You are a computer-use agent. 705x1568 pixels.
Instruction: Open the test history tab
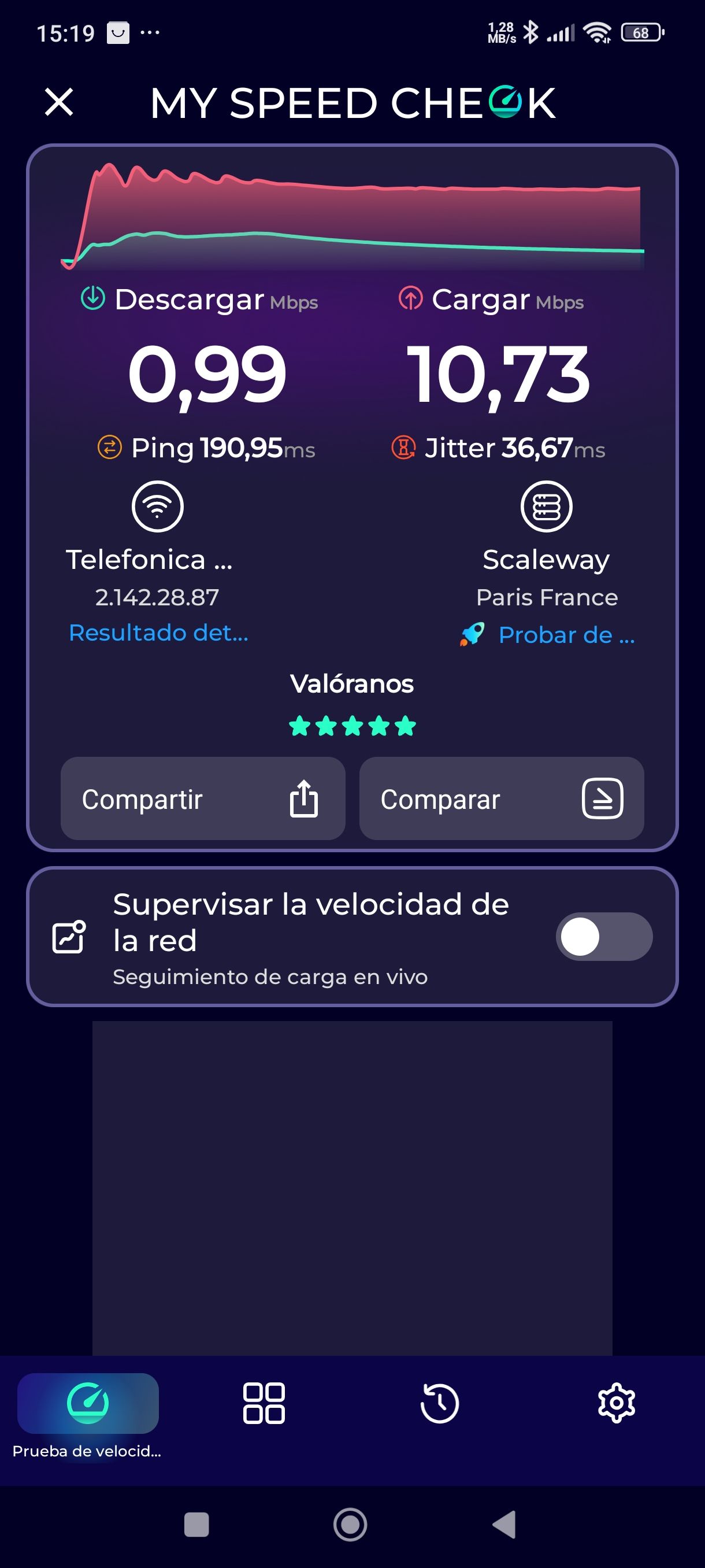[439, 1404]
